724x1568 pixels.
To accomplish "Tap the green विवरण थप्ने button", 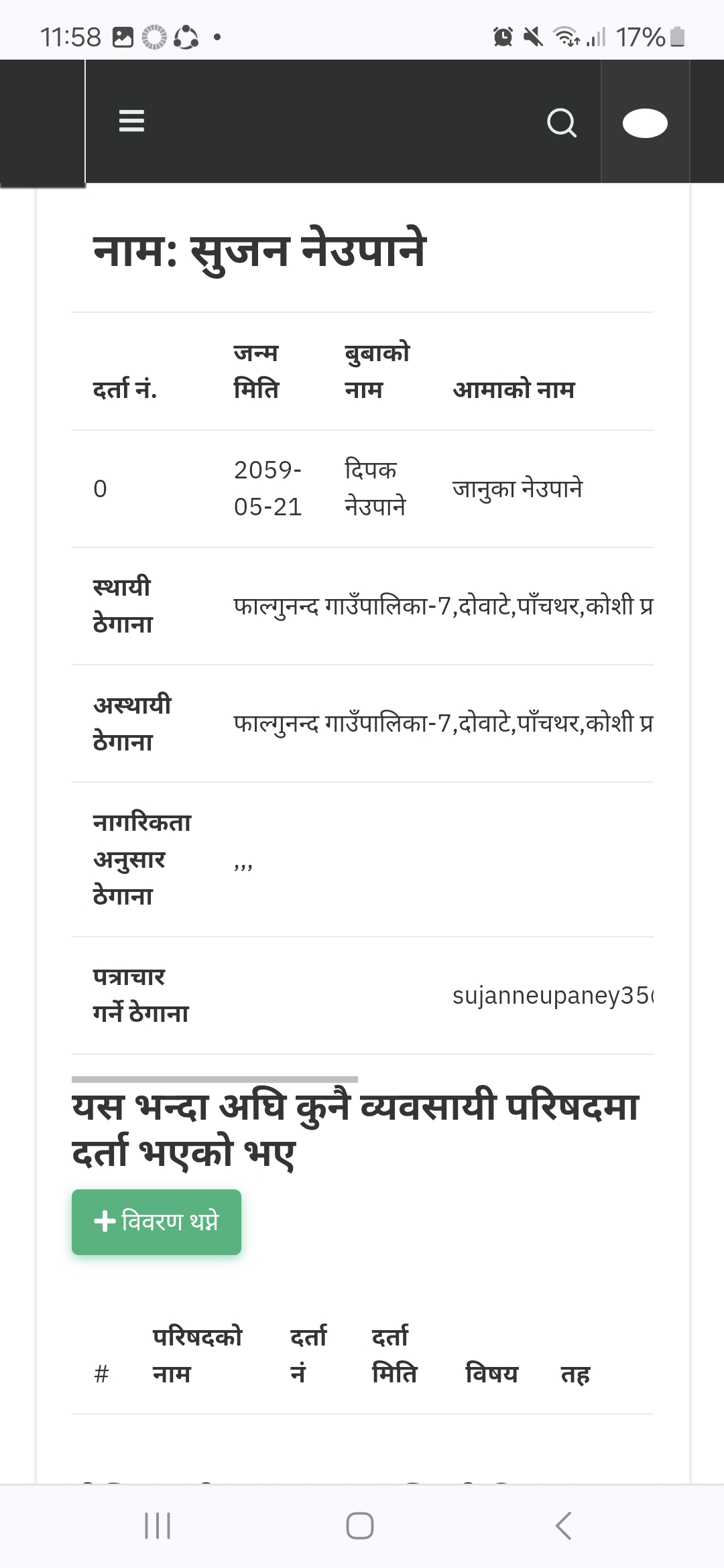I will [156, 1222].
